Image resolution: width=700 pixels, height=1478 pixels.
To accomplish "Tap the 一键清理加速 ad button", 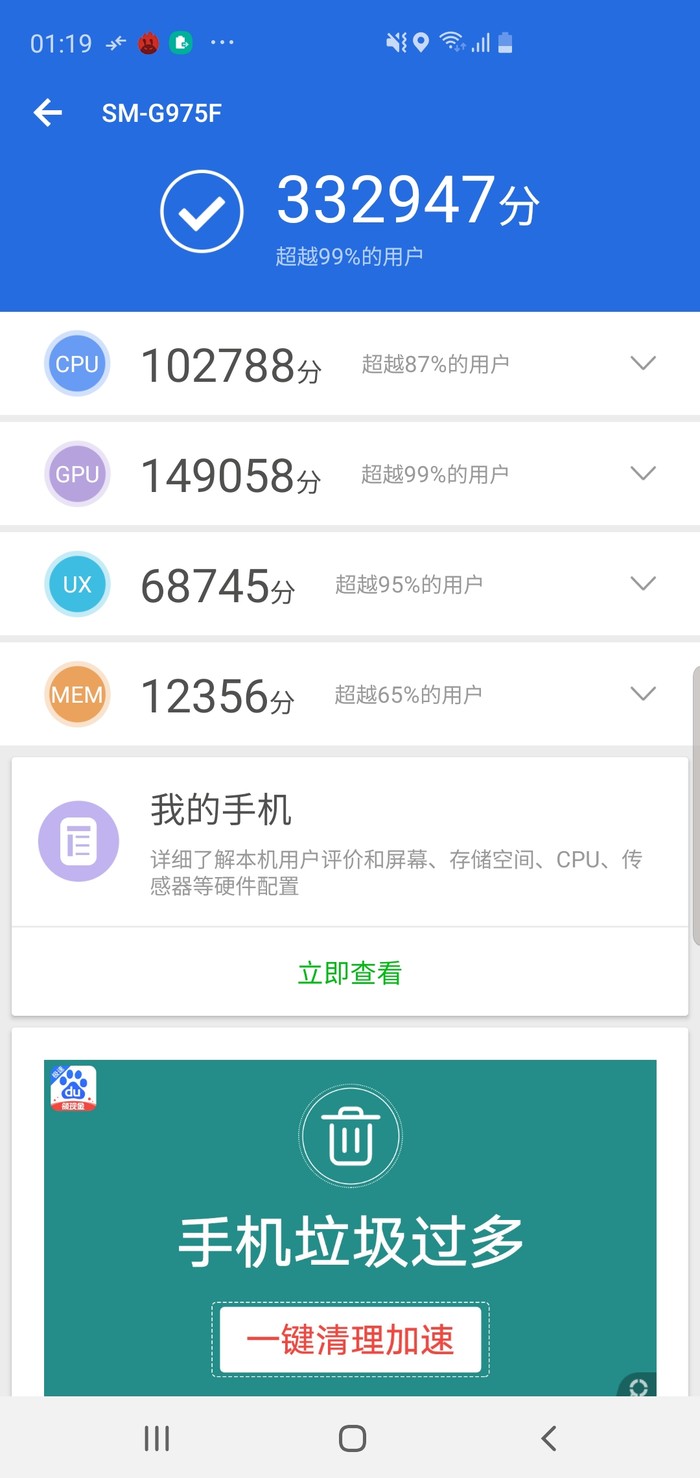I will (x=350, y=1340).
